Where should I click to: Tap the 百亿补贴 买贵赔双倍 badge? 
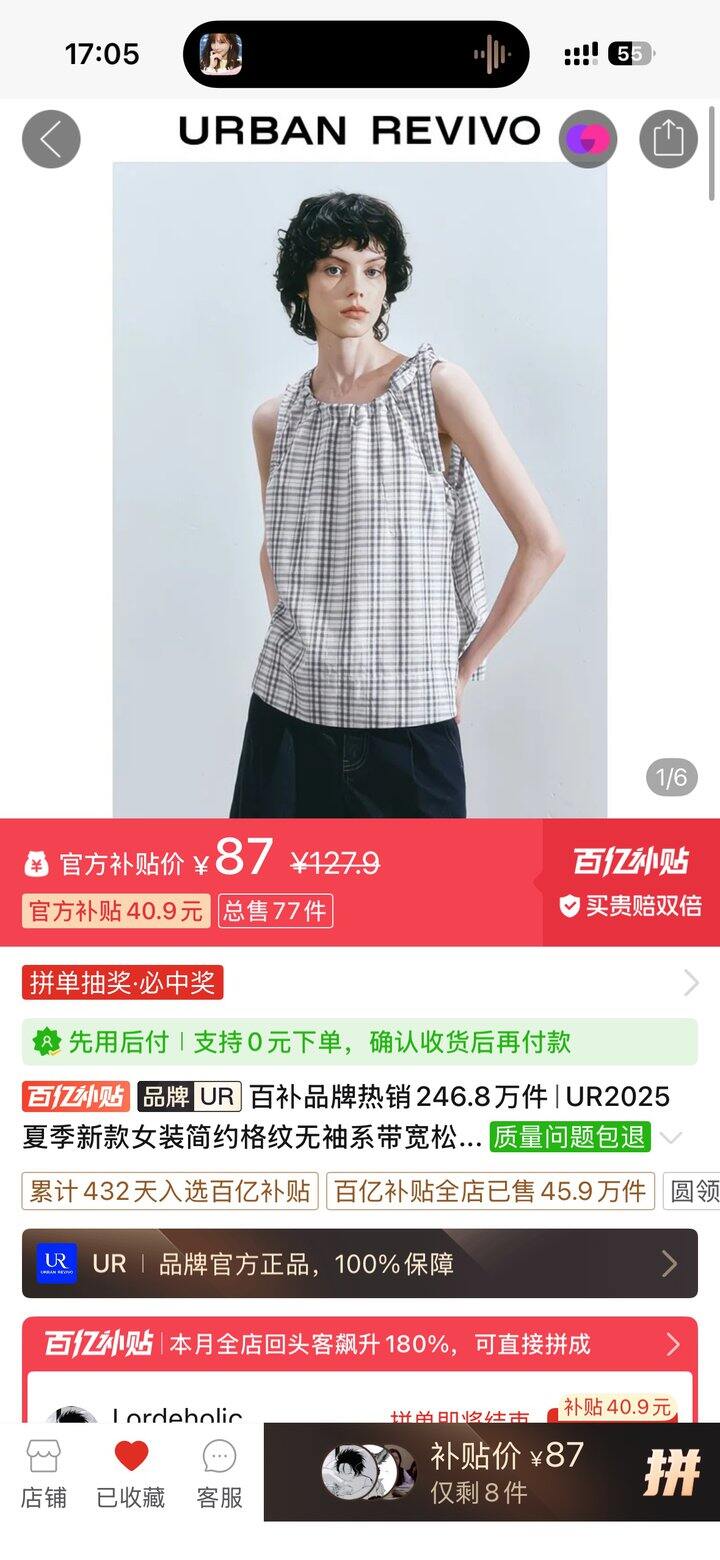(631, 882)
